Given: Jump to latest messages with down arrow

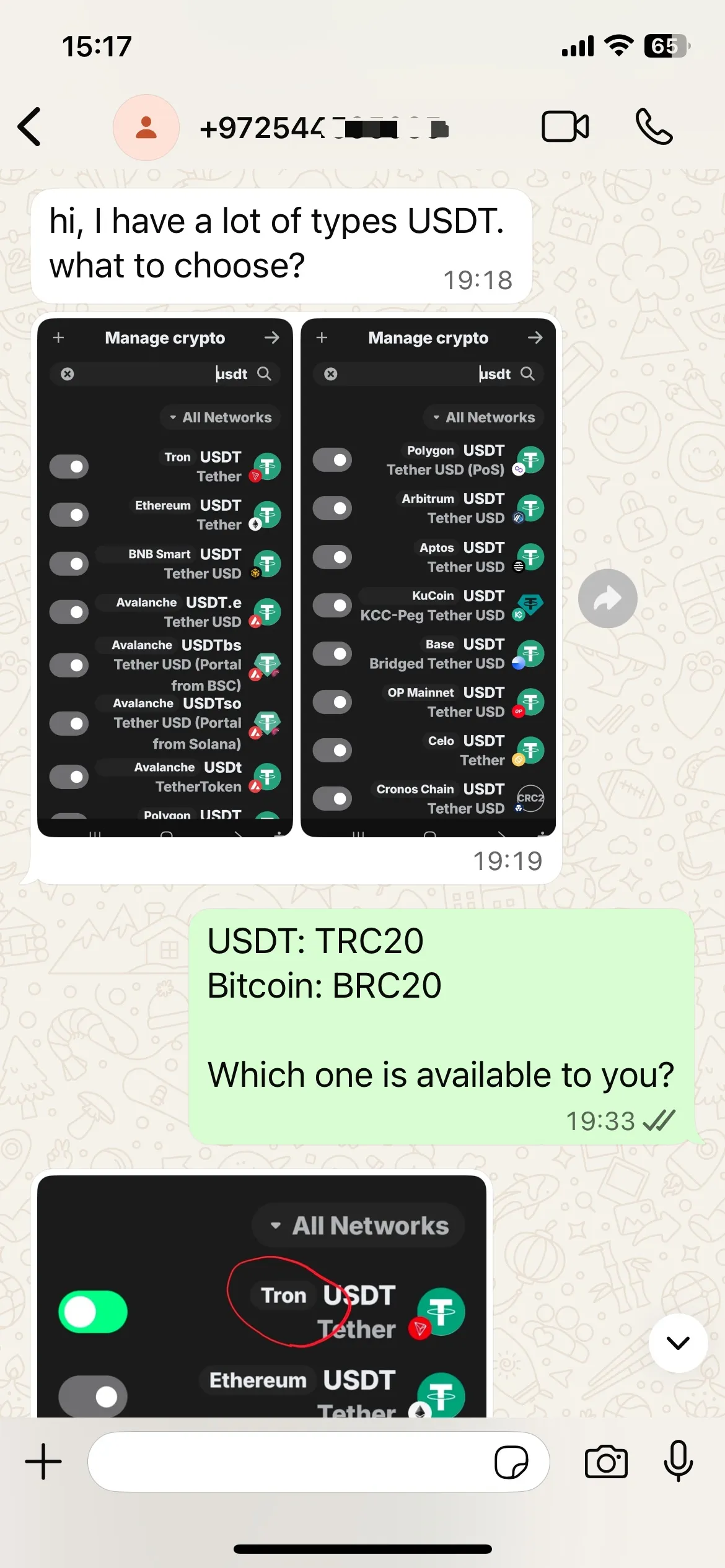Looking at the screenshot, I should point(678,1343).
